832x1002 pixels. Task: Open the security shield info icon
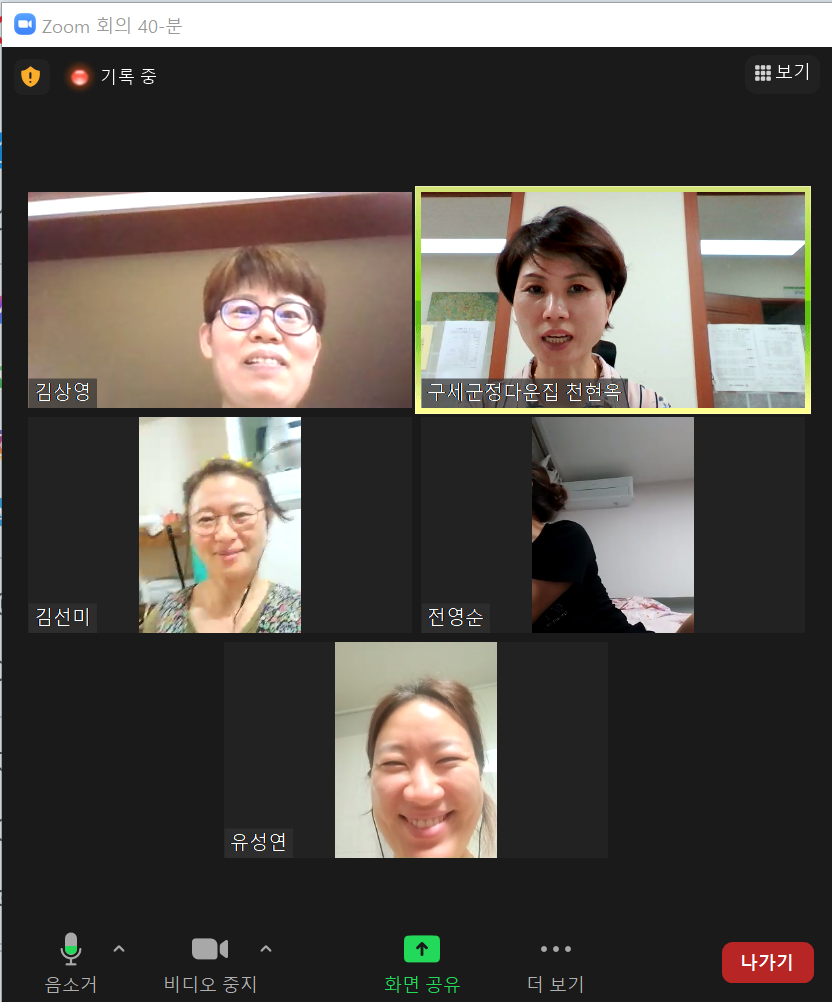pos(31,76)
